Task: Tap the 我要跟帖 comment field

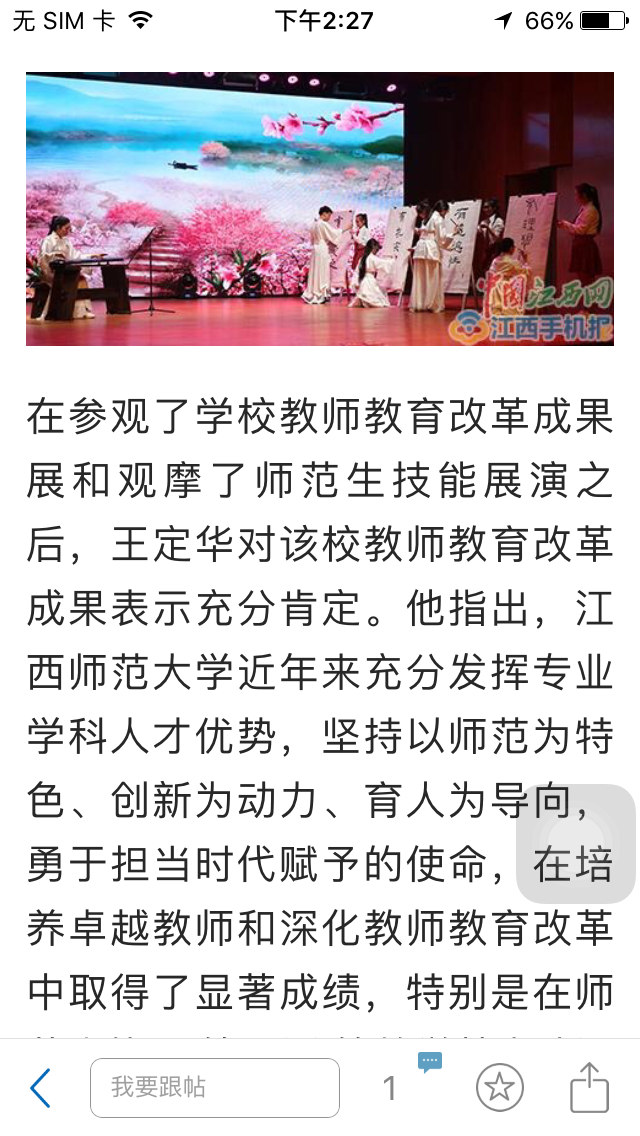Action: pos(215,1087)
